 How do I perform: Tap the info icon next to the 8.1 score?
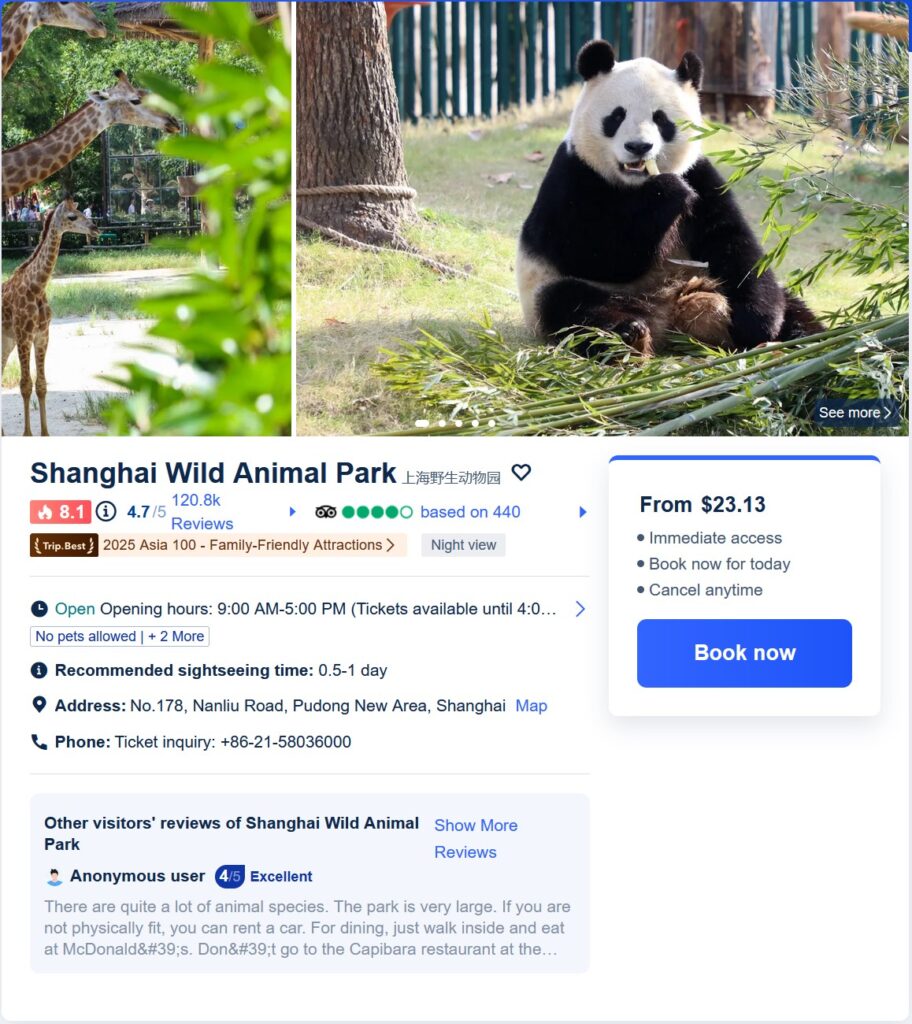pos(106,512)
